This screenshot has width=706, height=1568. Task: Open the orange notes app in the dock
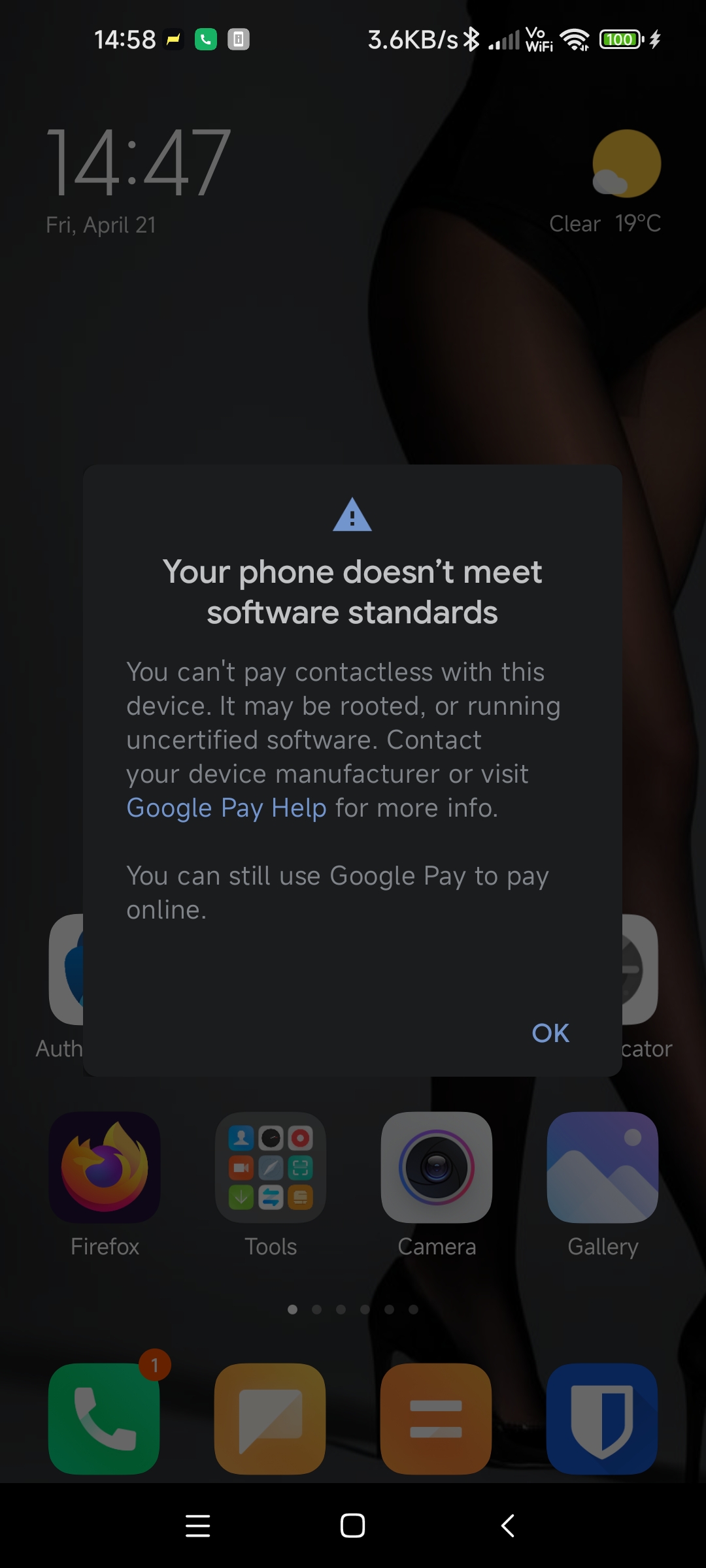[x=436, y=1418]
